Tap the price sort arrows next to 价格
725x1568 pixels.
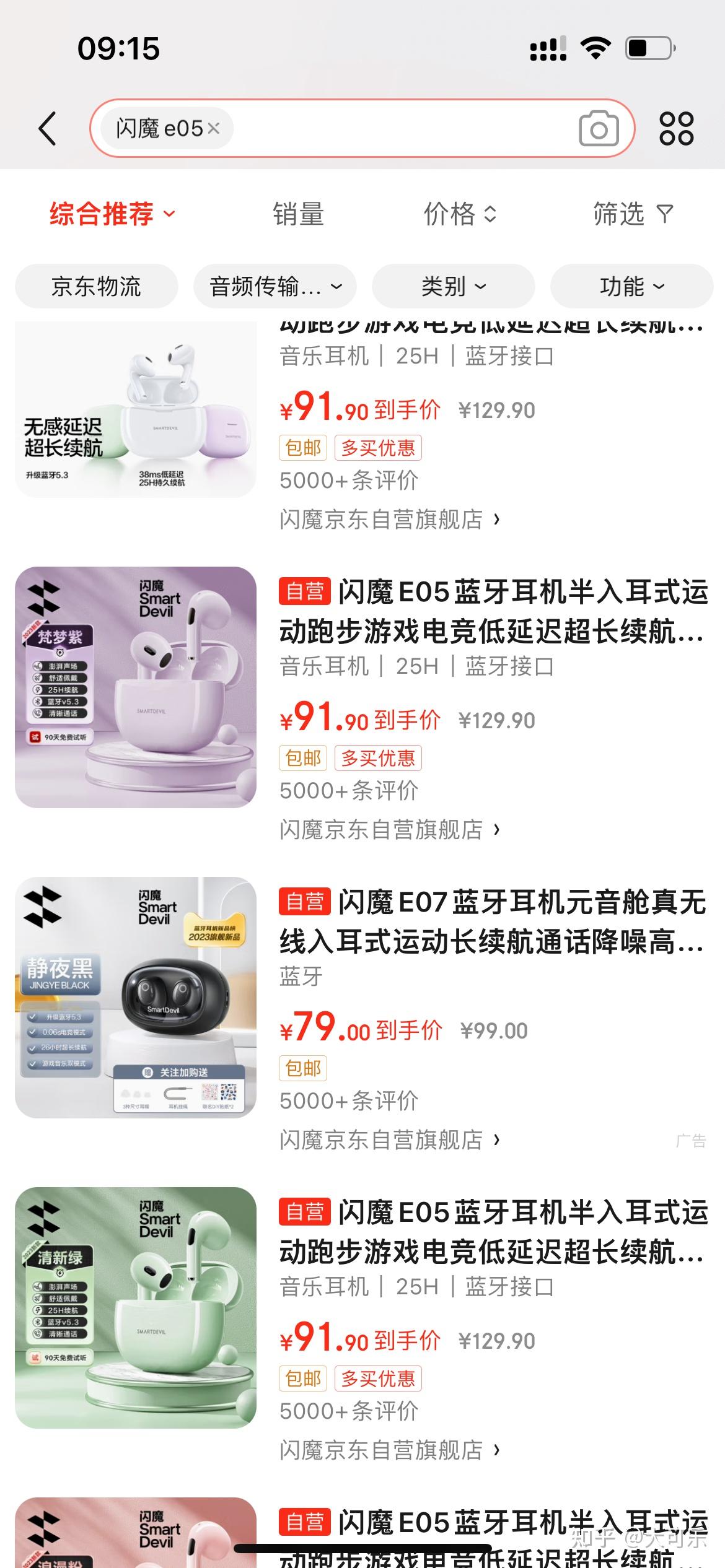[x=491, y=214]
